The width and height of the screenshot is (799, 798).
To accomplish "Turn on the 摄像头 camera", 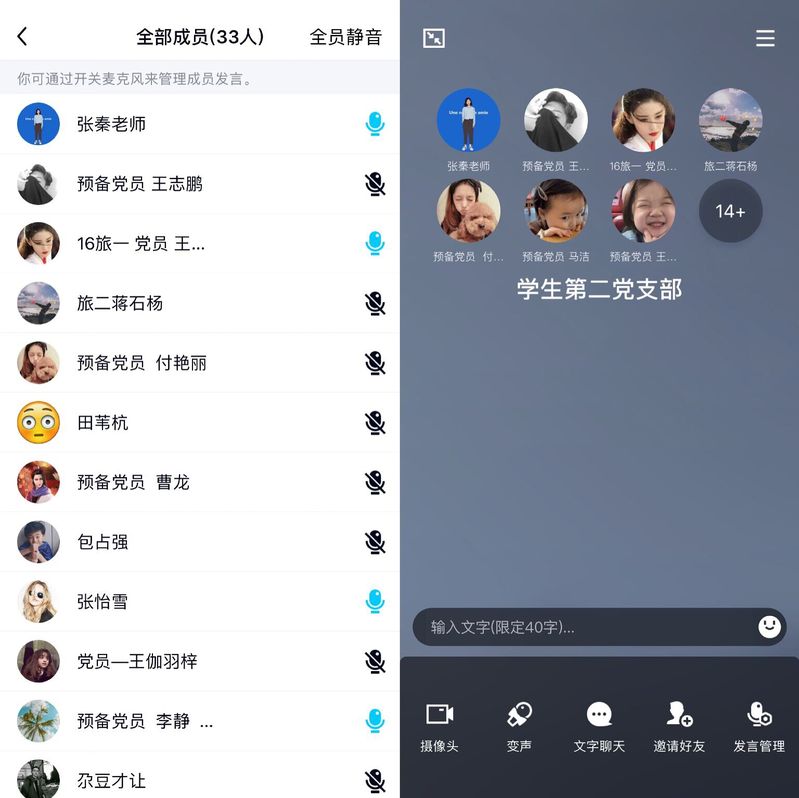I will click(439, 724).
